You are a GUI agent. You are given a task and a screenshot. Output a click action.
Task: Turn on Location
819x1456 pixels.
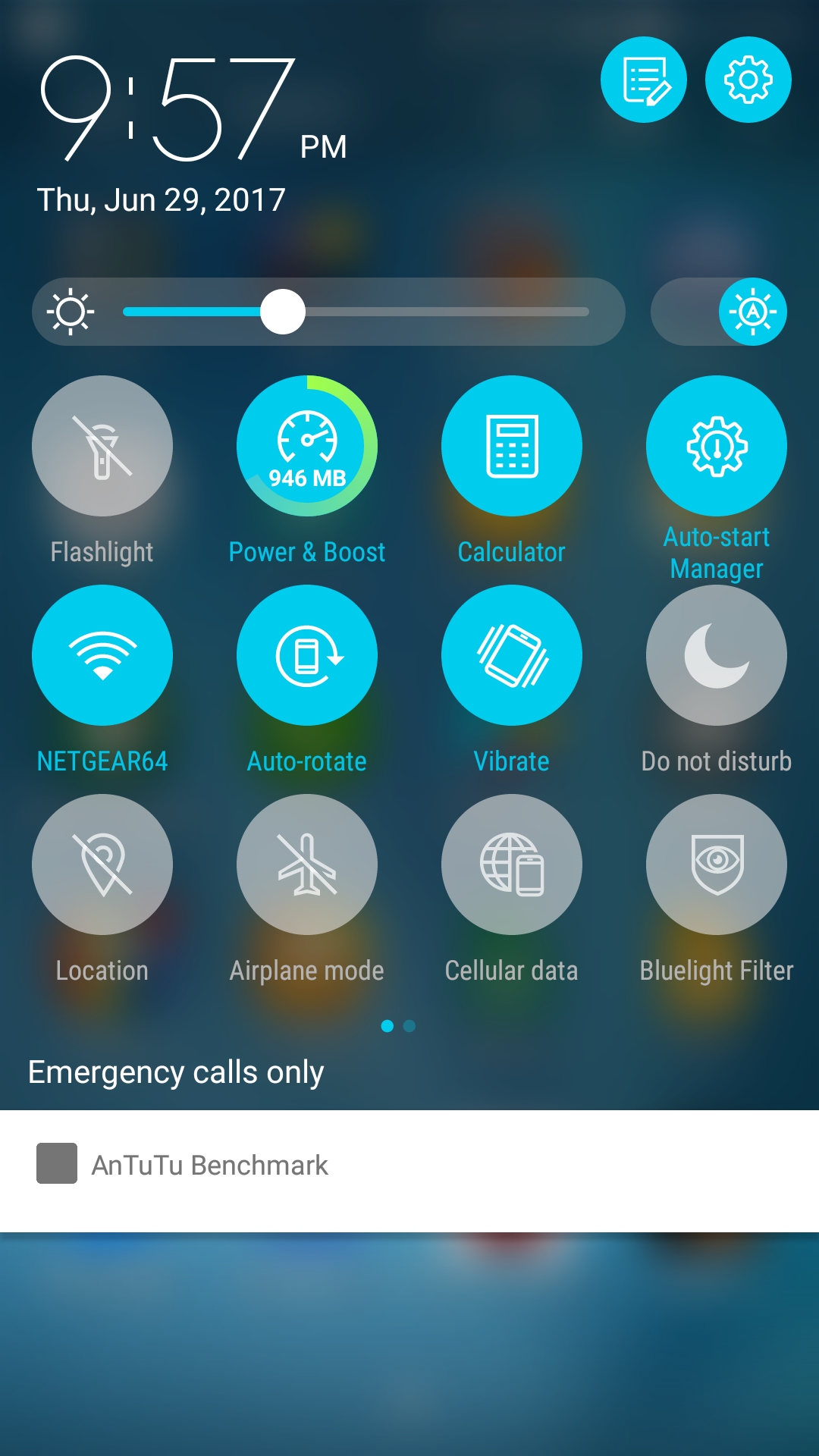point(102,864)
